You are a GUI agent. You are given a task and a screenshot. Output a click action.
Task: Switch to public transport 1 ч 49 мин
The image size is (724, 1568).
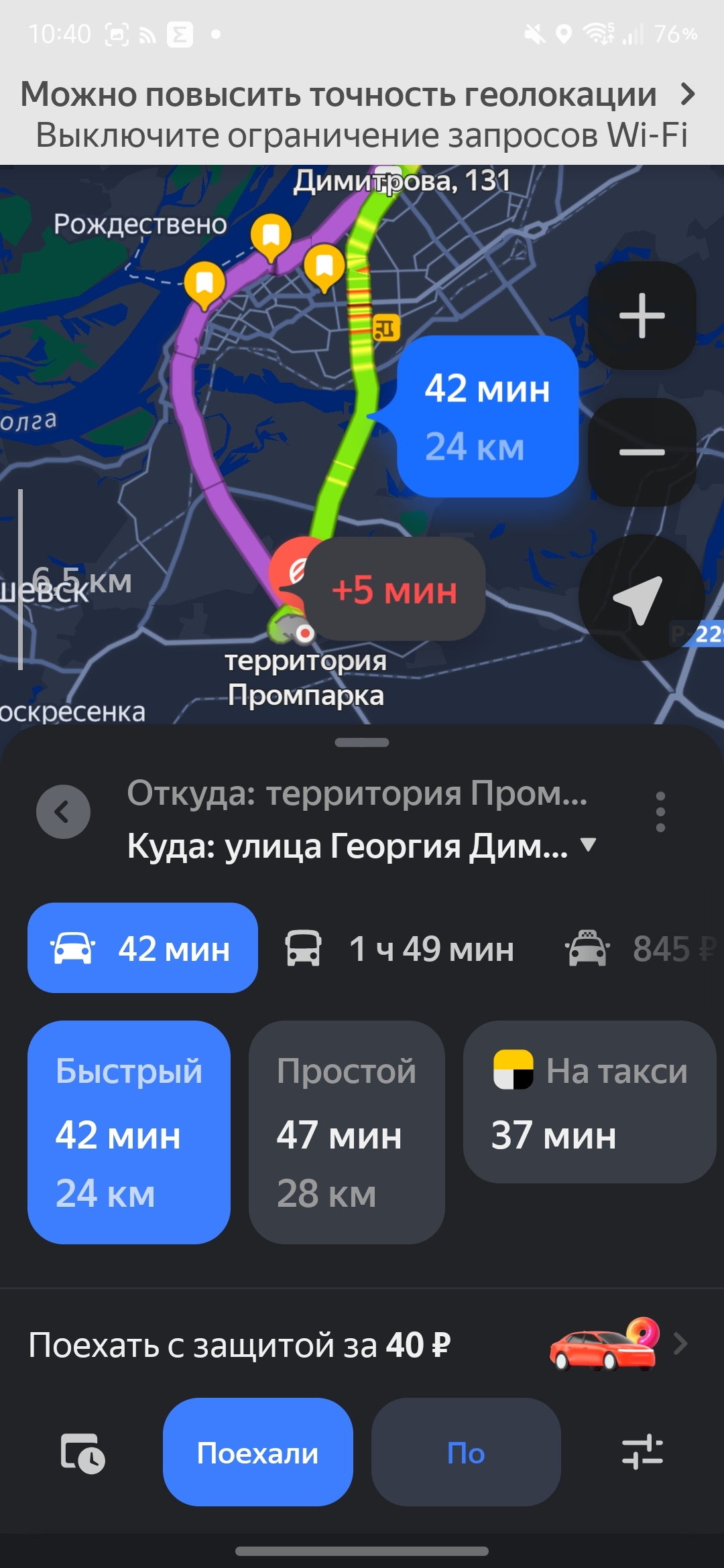coord(400,948)
